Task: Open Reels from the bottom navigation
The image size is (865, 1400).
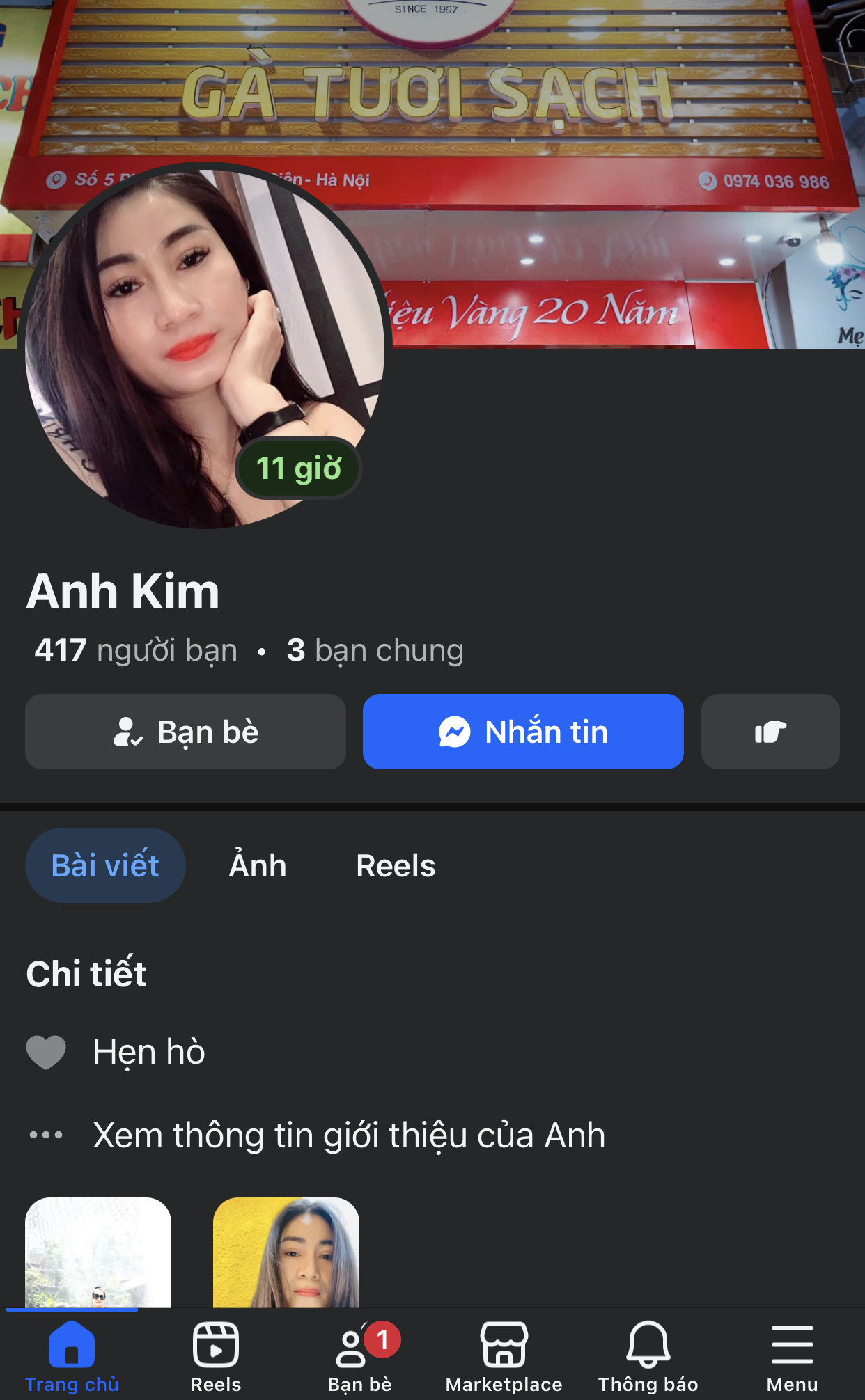Action: tap(216, 1356)
